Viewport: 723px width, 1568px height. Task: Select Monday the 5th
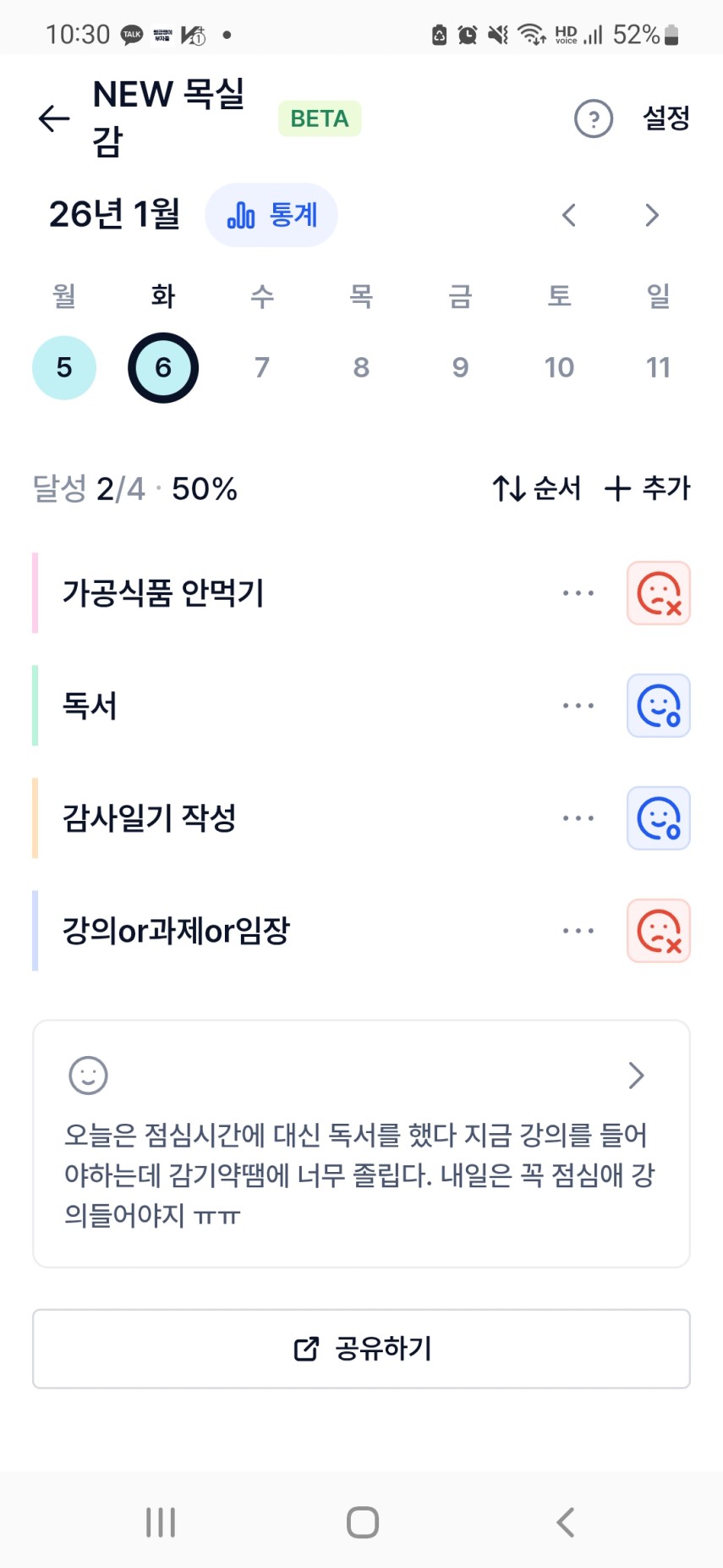point(64,367)
